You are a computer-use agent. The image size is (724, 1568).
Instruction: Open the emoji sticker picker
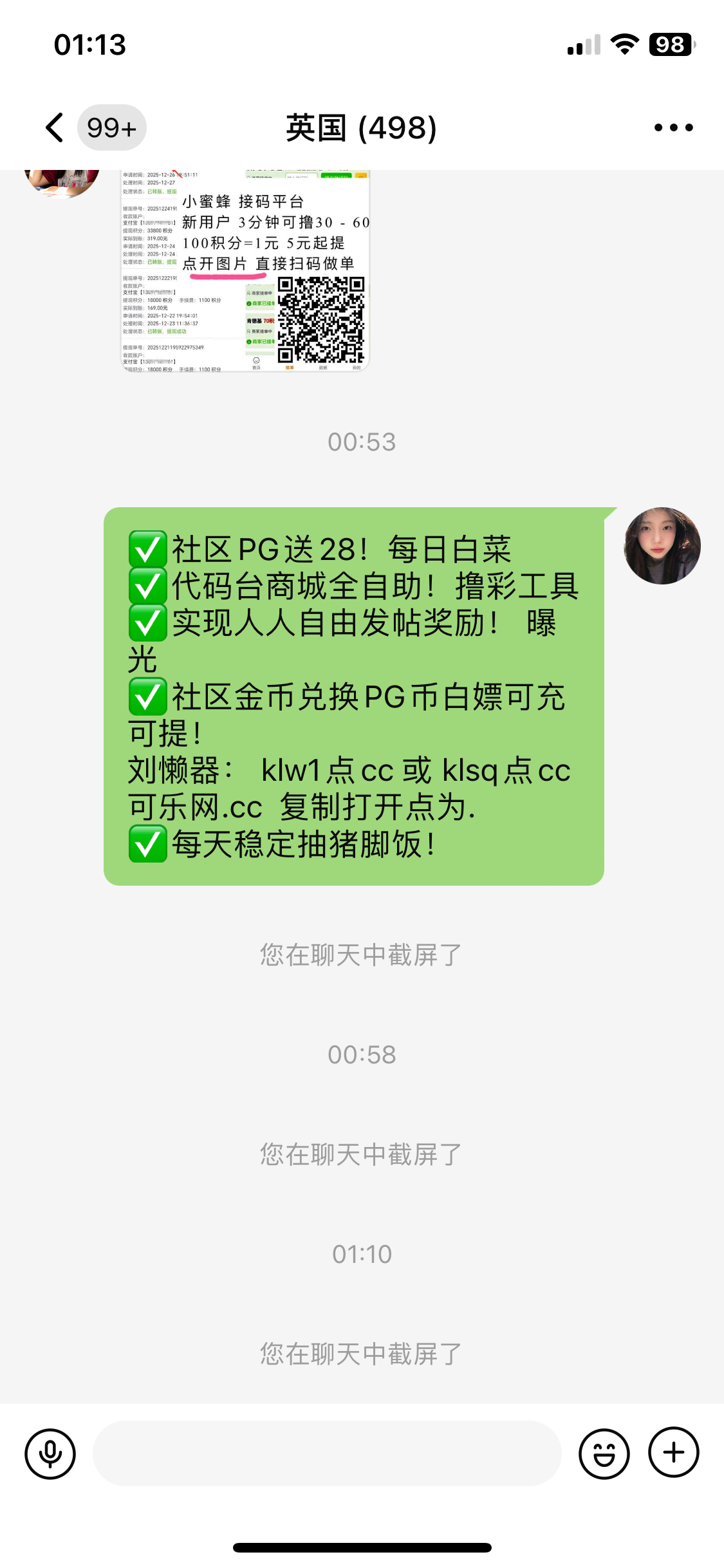click(602, 1454)
